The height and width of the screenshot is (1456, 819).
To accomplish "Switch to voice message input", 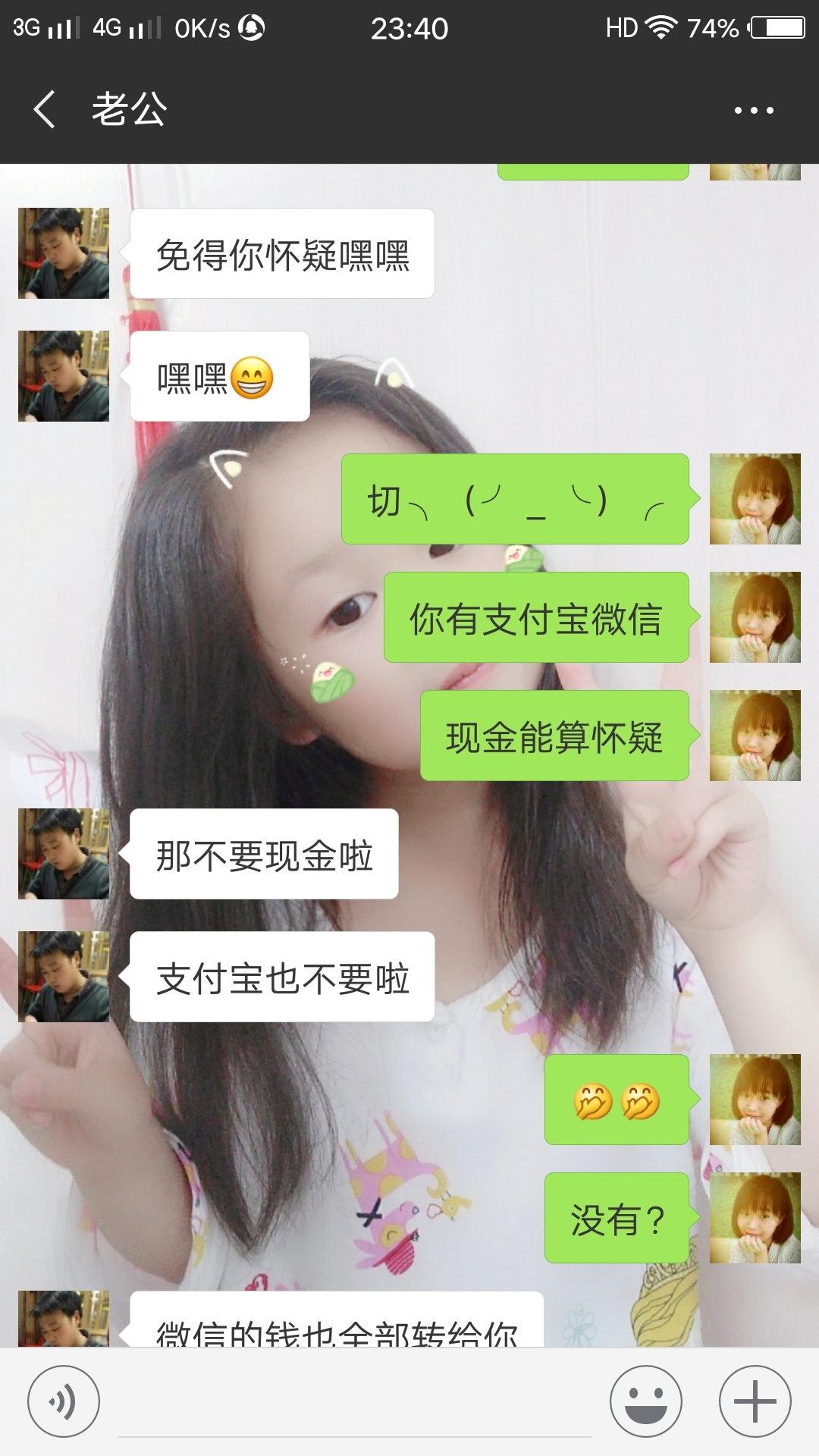I will coord(64,1401).
